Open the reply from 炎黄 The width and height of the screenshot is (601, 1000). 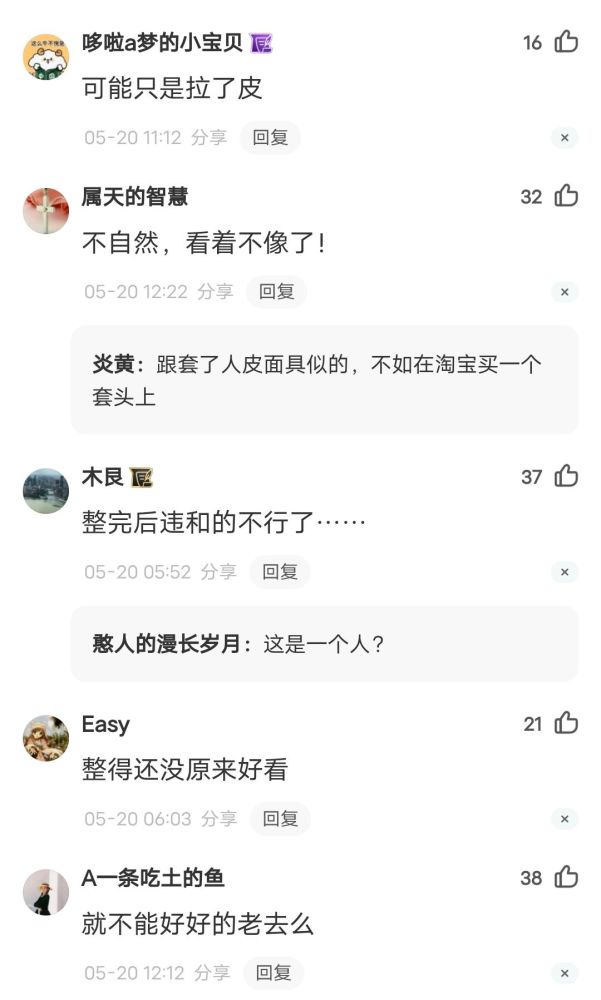click(324, 380)
